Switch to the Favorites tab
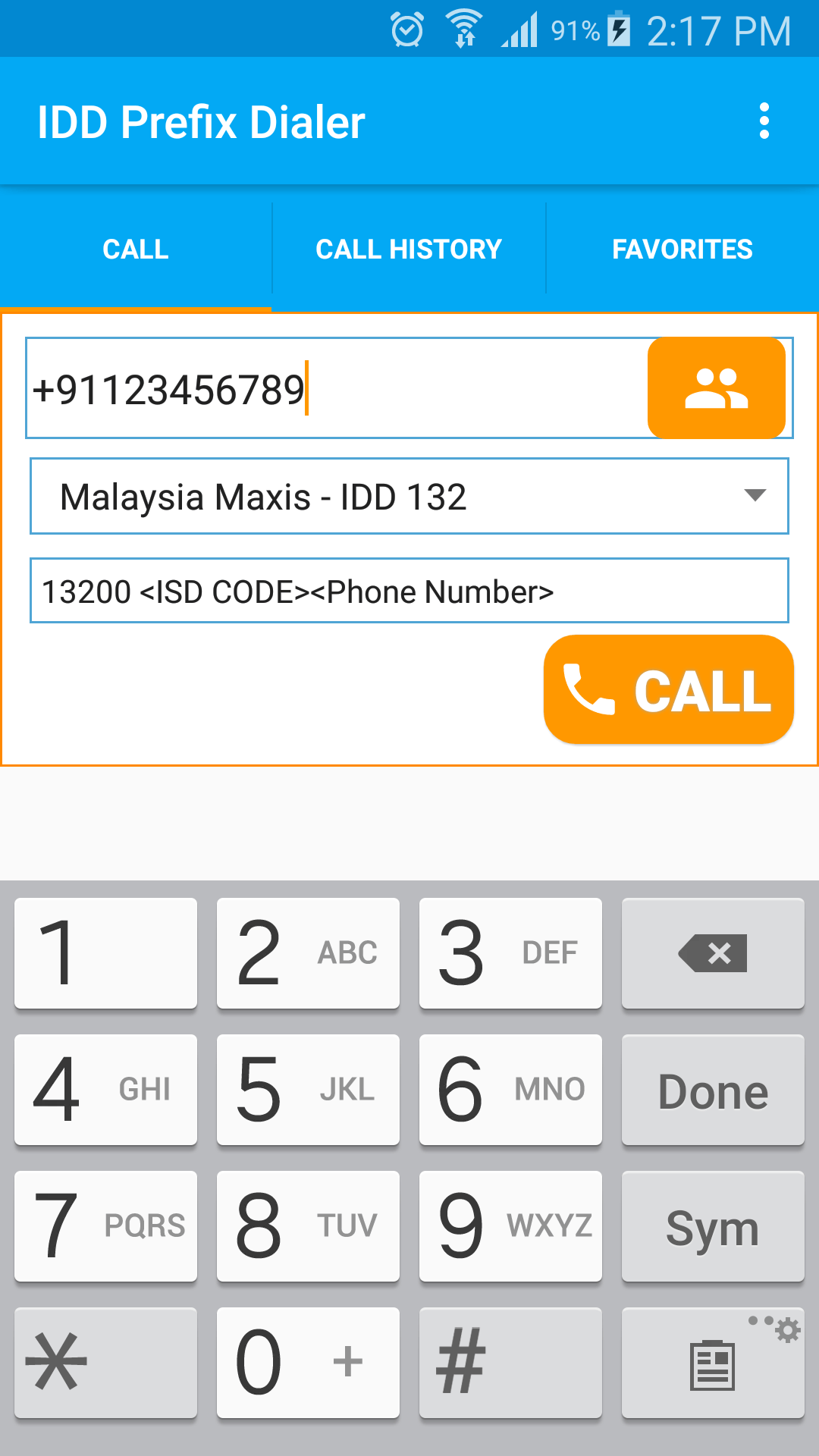 pyautogui.click(x=682, y=249)
